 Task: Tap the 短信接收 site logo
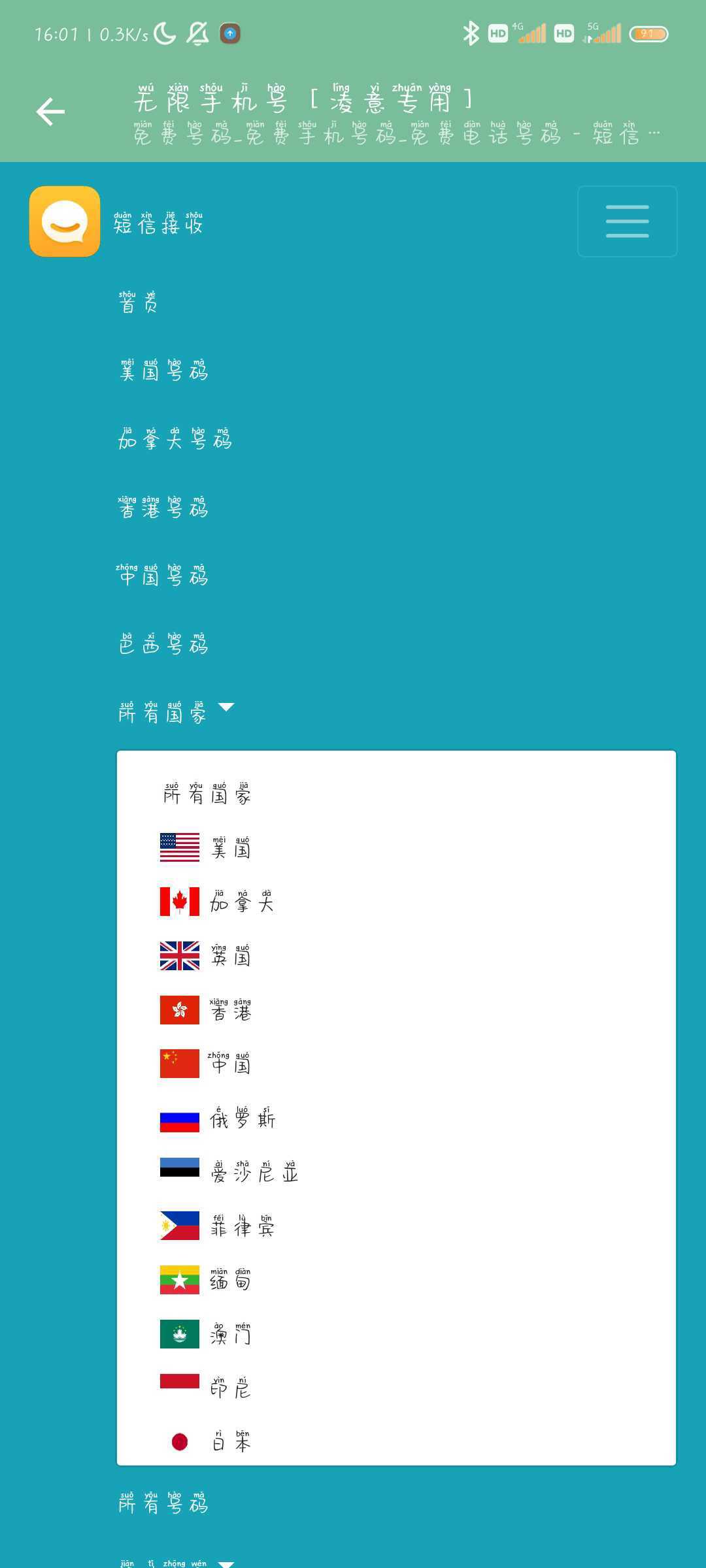pyautogui.click(x=65, y=221)
